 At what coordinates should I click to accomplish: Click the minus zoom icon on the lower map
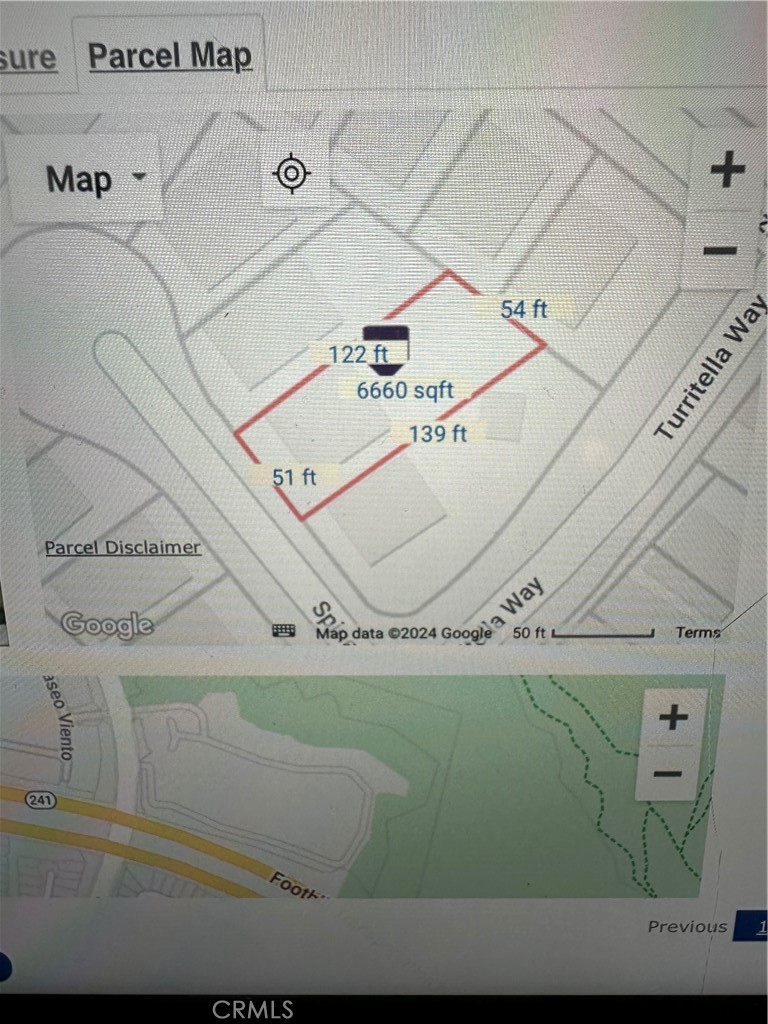tap(666, 773)
